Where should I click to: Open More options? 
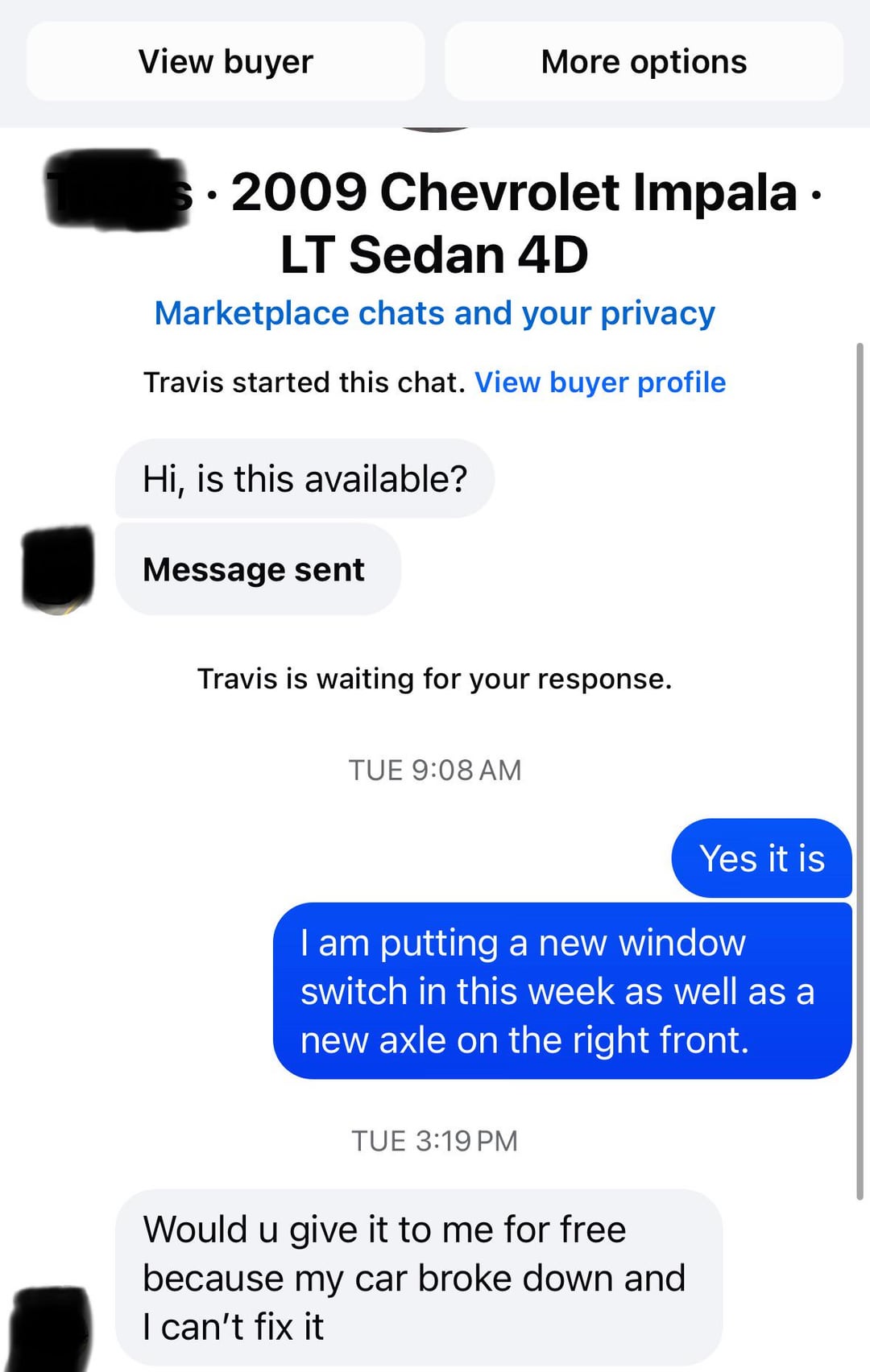pos(644,62)
